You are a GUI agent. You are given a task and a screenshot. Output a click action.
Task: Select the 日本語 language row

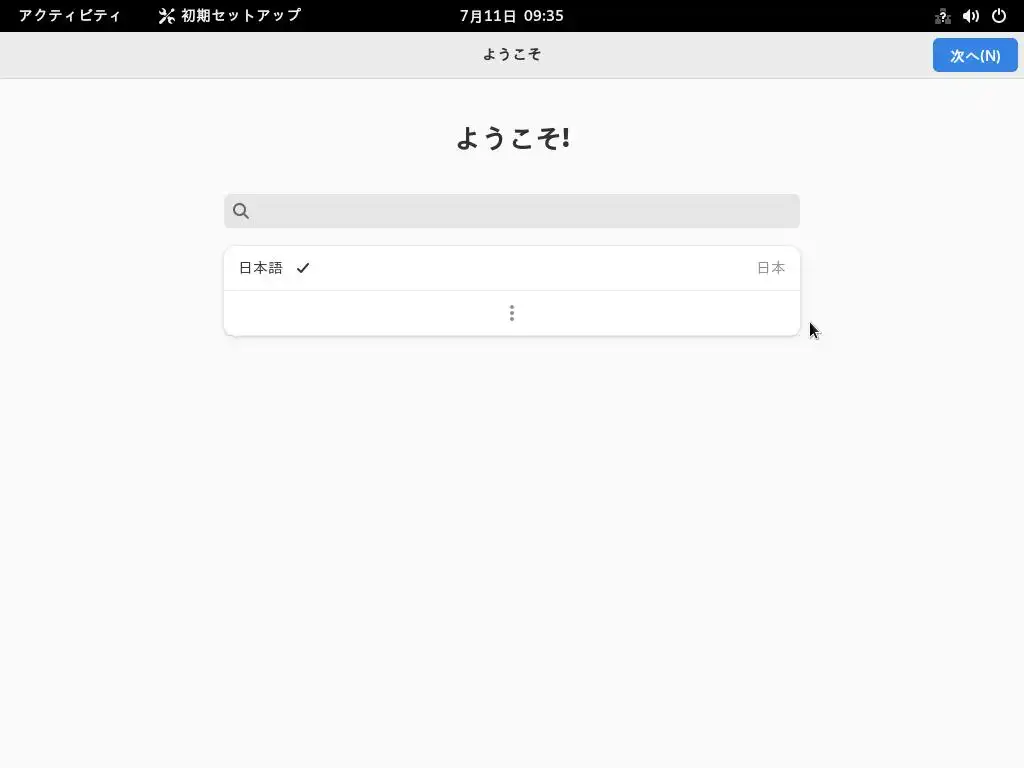click(x=511, y=268)
